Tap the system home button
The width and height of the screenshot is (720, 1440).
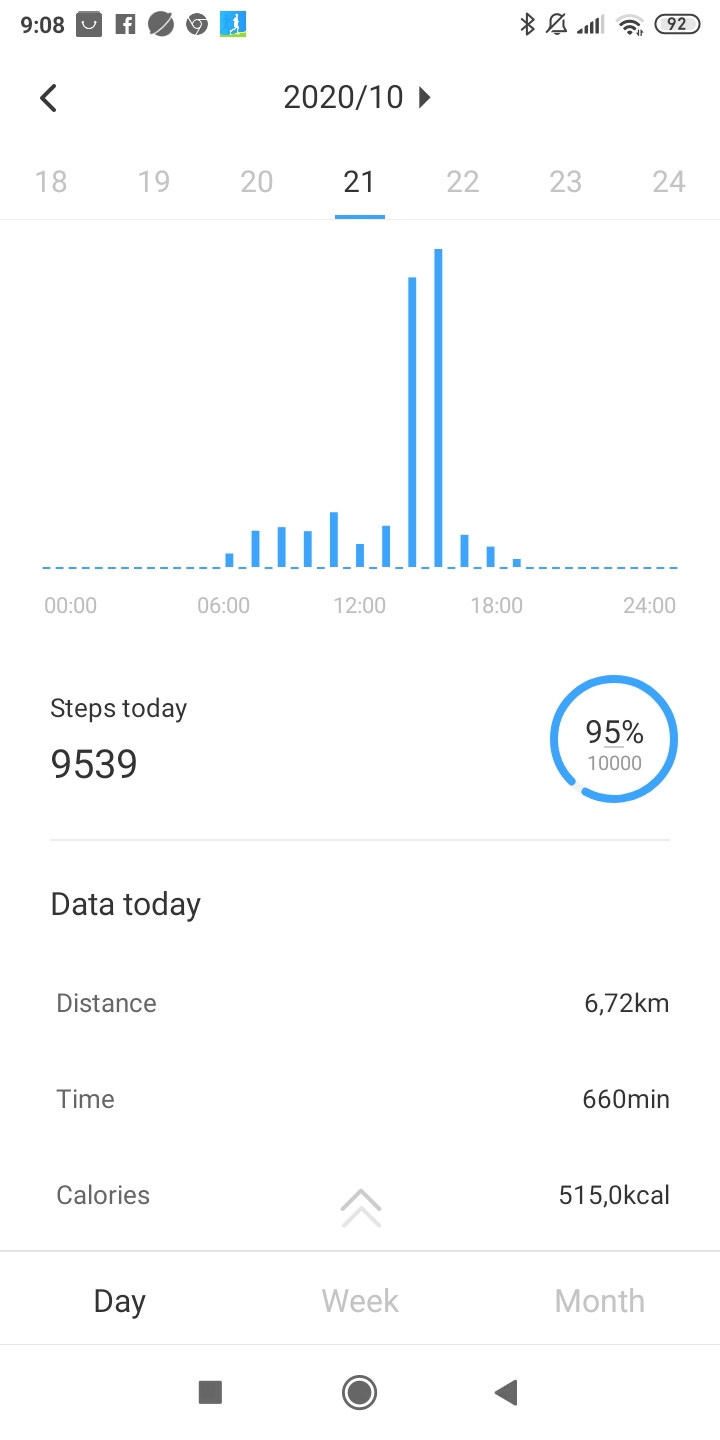click(359, 1392)
